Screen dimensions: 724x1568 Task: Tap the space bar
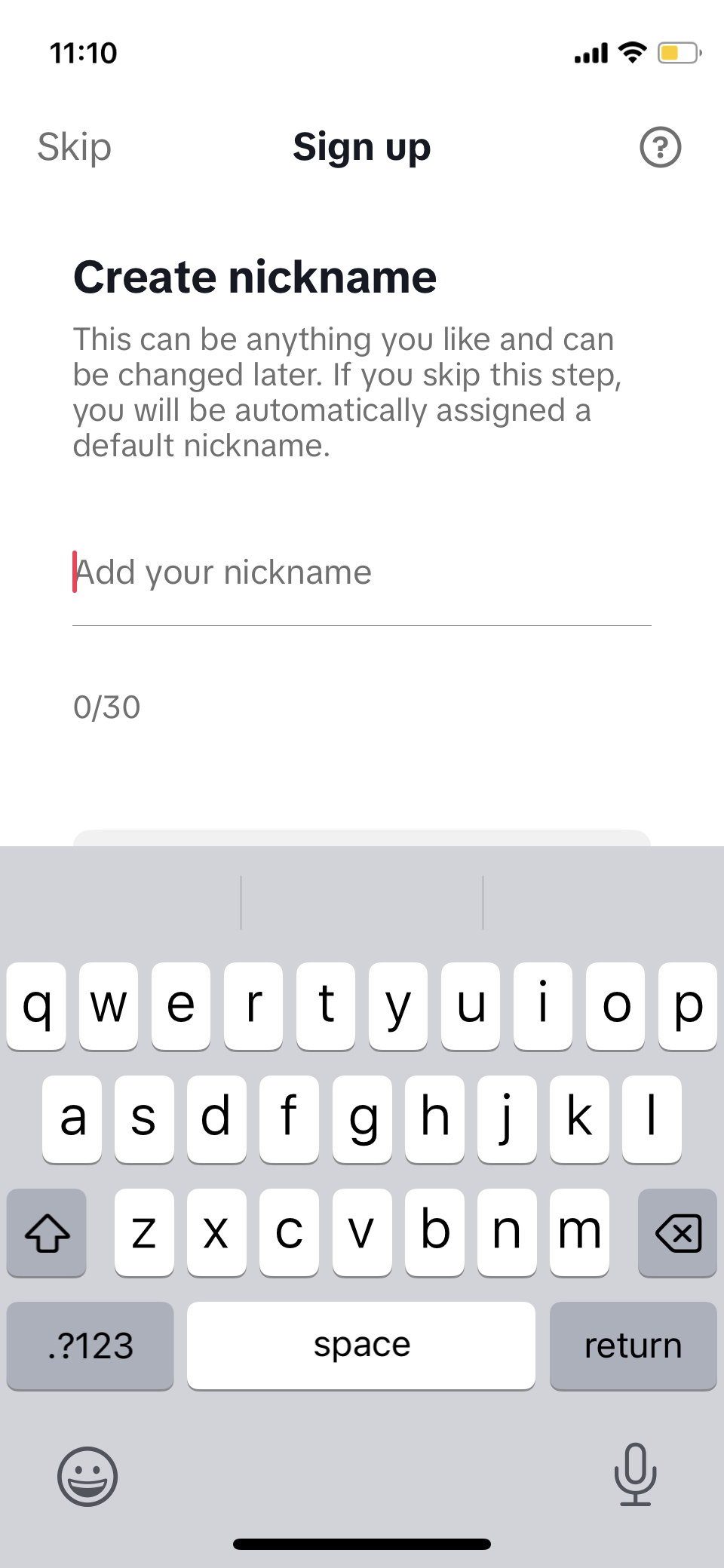point(361,1346)
